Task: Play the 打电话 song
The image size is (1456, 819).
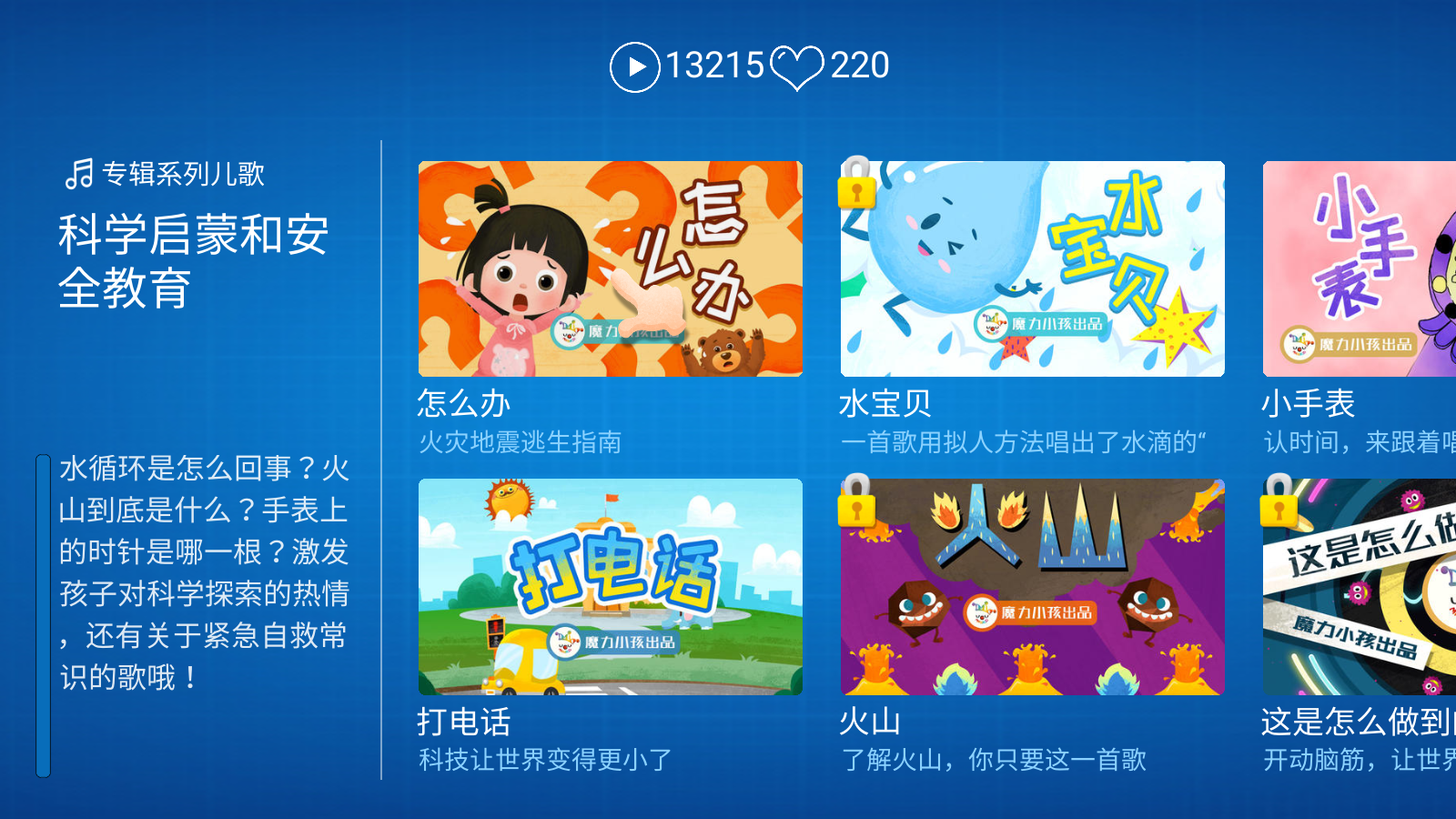Action: [610, 587]
